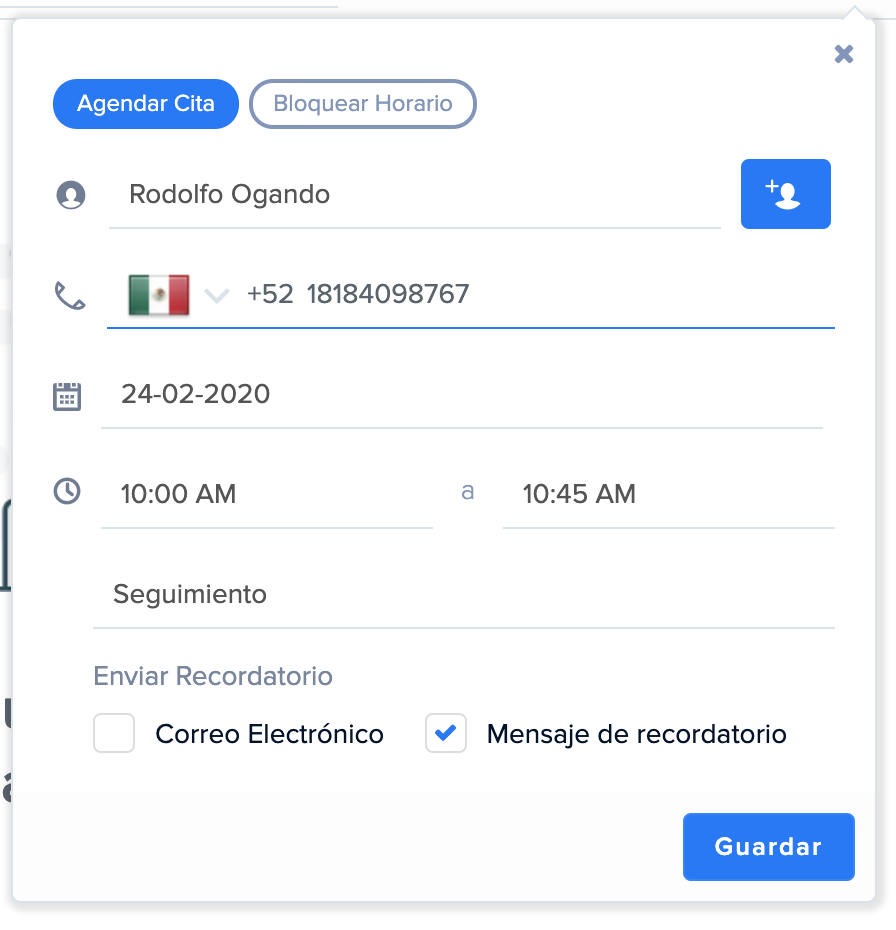896x930 pixels.
Task: Uncheck Mensaje de recordatorio
Action: tap(446, 733)
